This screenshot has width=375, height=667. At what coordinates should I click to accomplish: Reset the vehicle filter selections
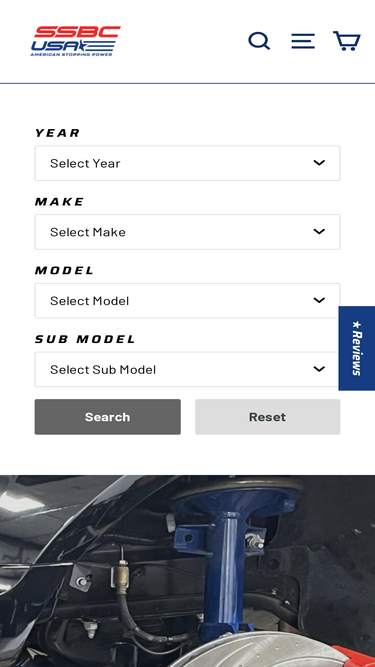[x=267, y=417]
